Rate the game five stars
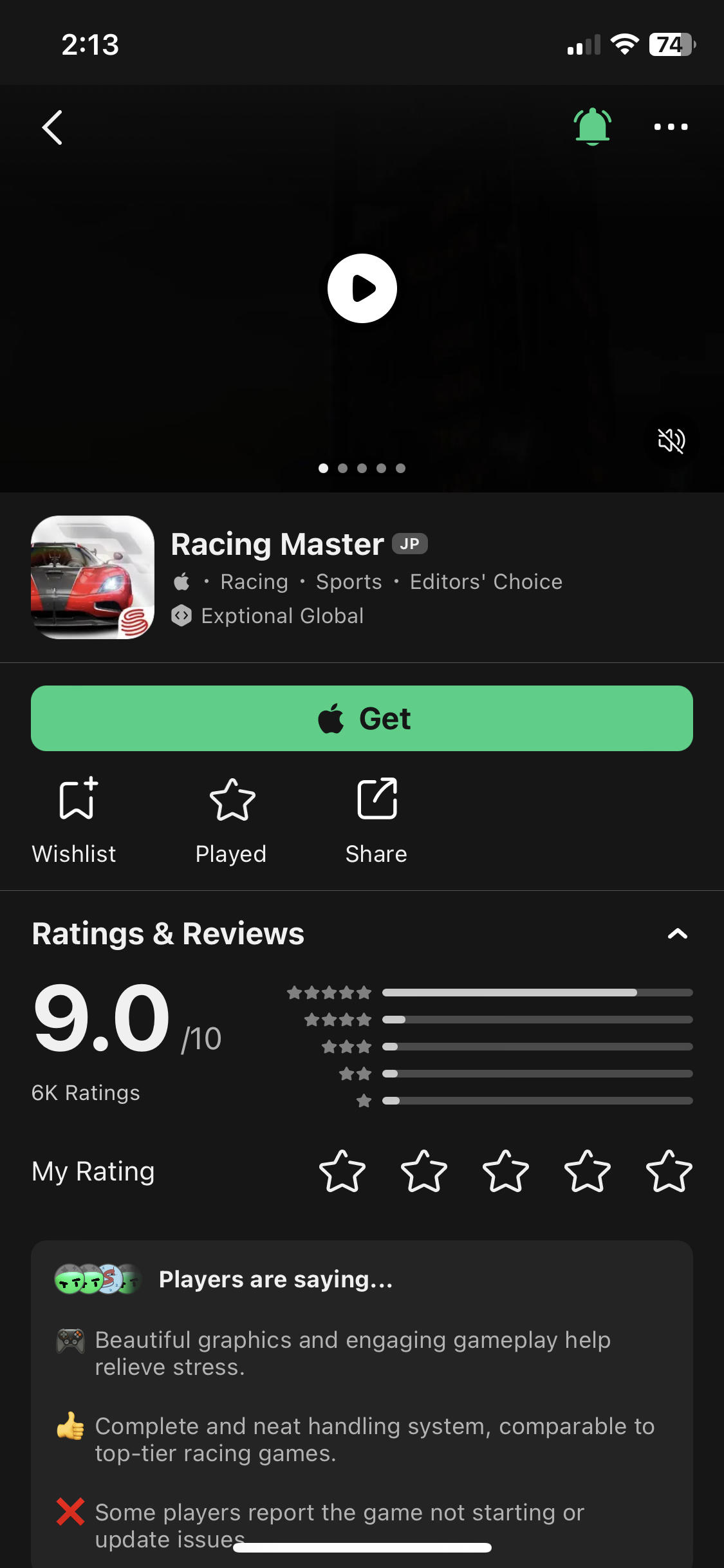Screen dimensions: 724x1568 coord(669,1171)
